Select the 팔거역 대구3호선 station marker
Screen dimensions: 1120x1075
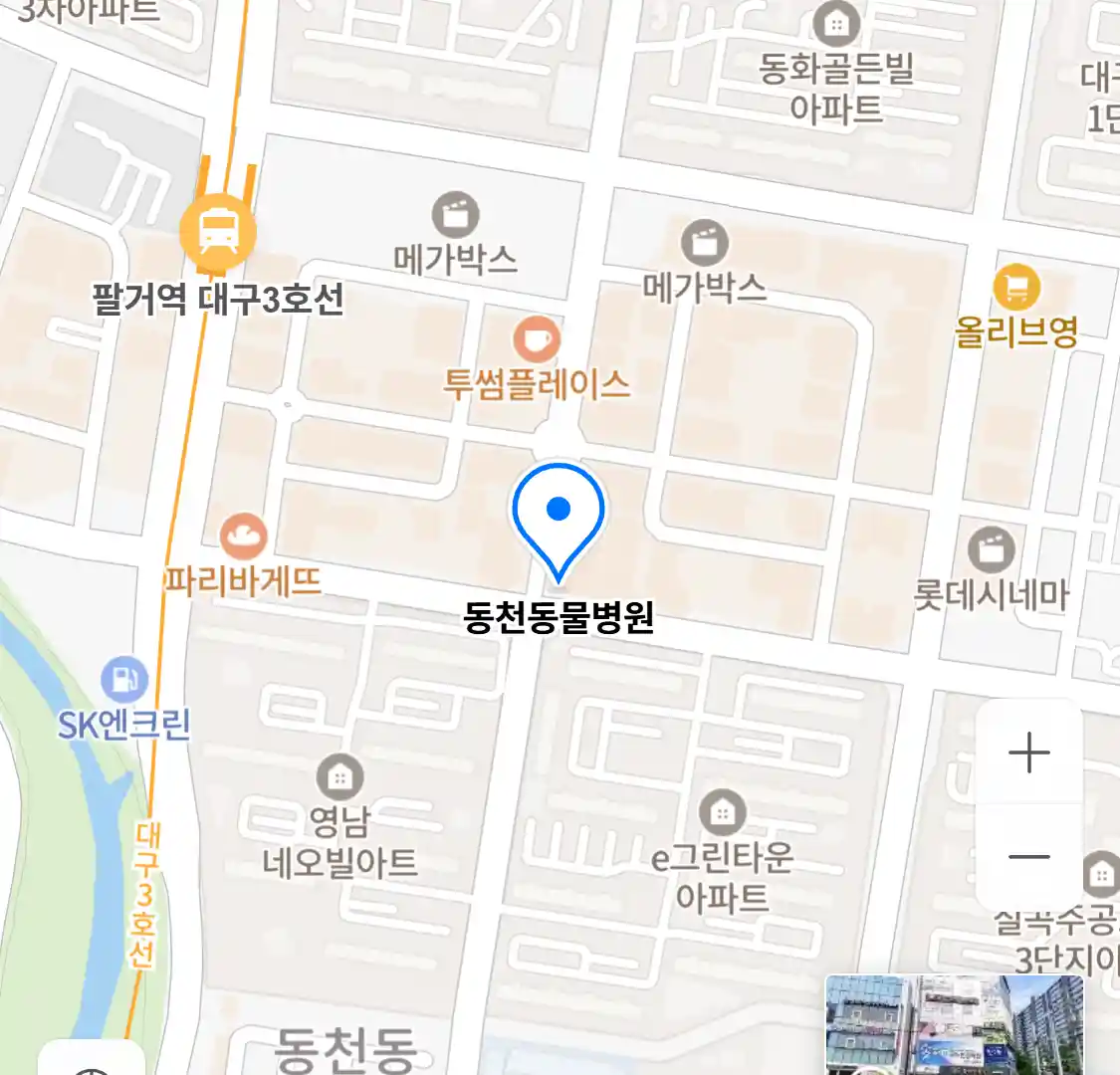[x=217, y=233]
